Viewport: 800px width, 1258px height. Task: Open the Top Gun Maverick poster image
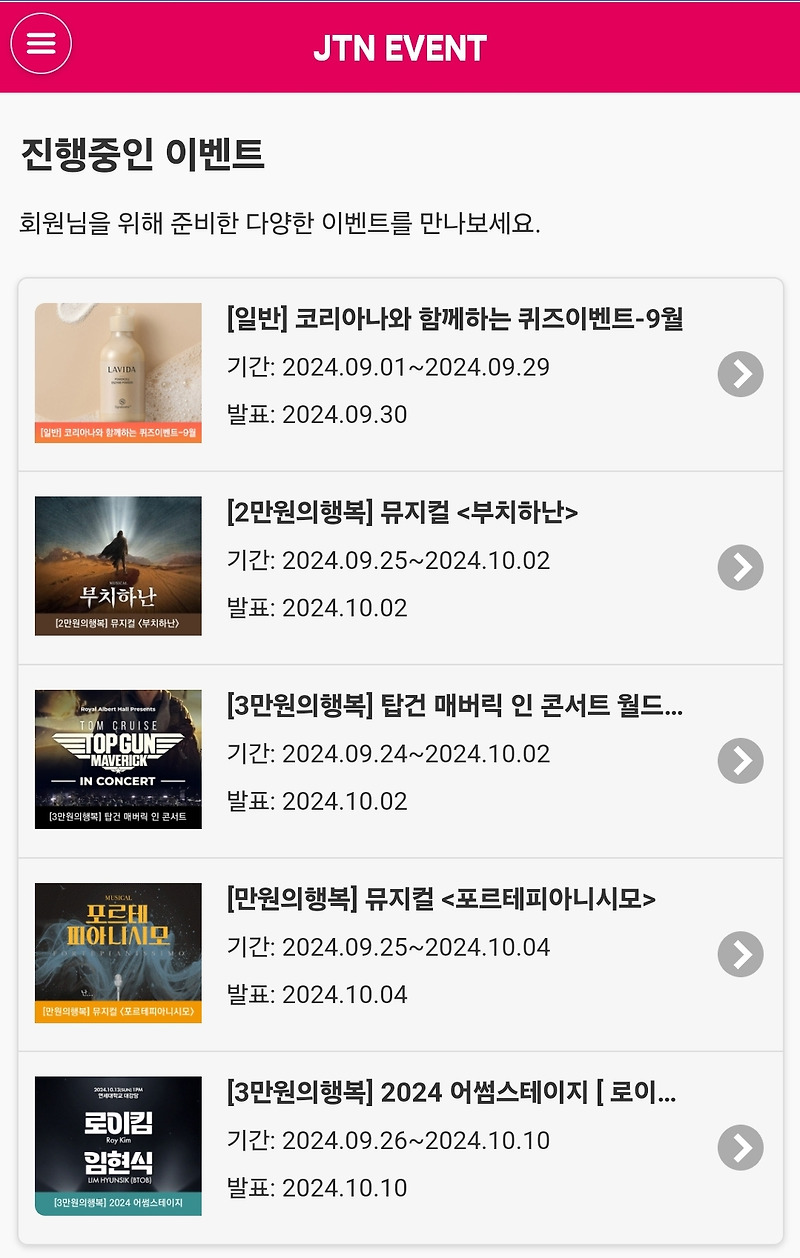pyautogui.click(x=117, y=758)
